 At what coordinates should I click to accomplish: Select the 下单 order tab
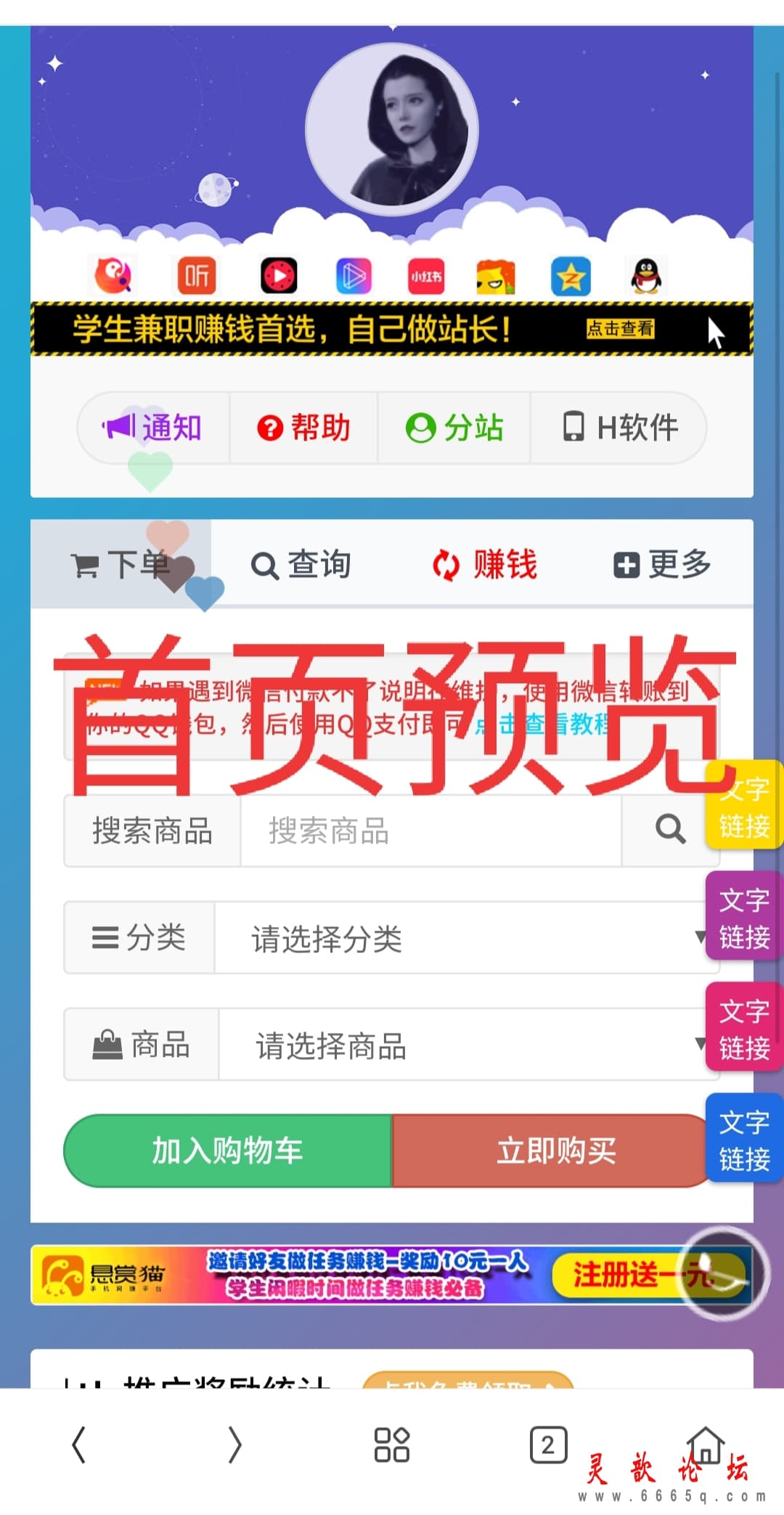[121, 565]
